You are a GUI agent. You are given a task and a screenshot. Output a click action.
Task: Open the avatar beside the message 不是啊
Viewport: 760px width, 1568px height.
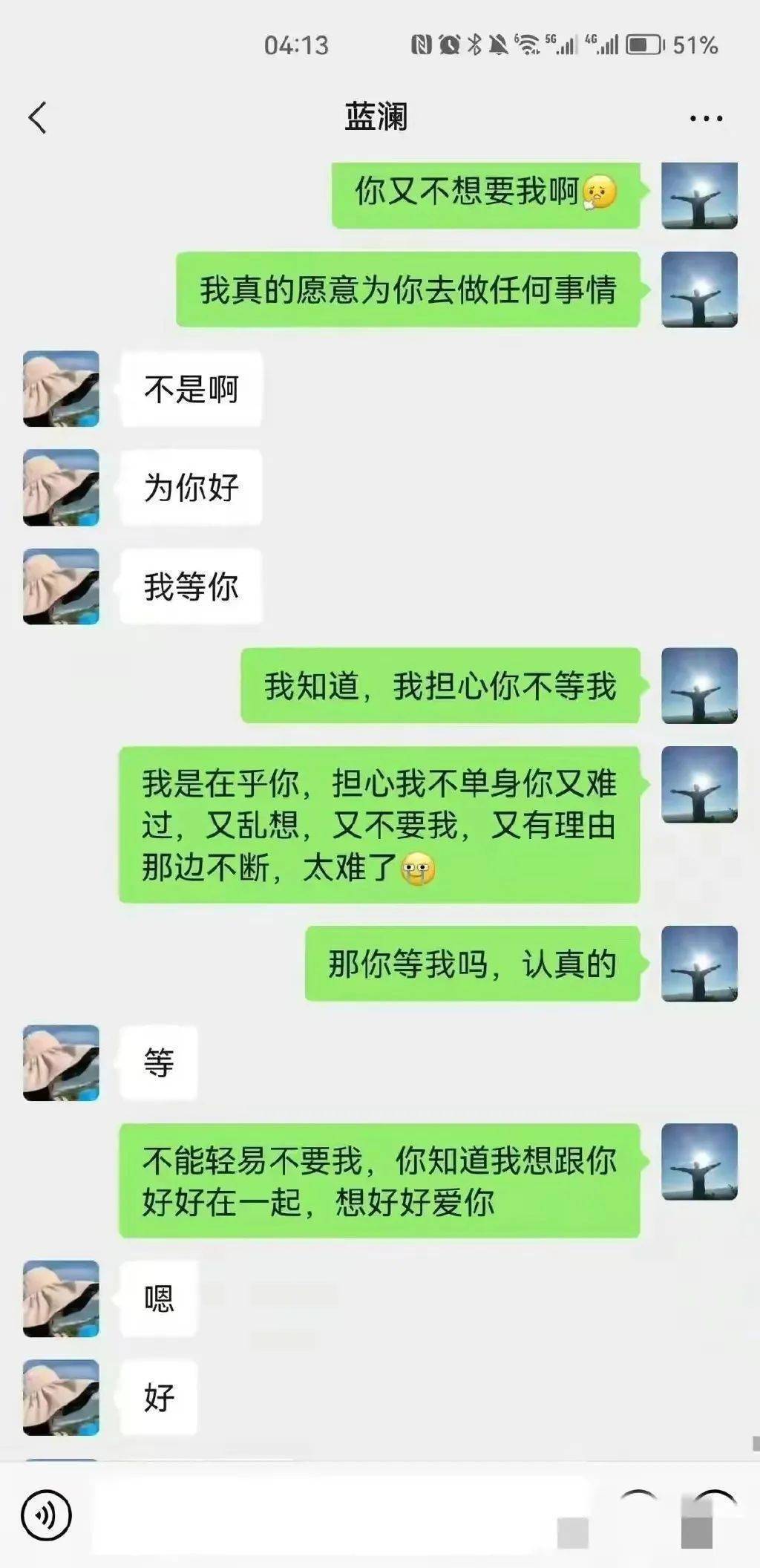point(61,388)
